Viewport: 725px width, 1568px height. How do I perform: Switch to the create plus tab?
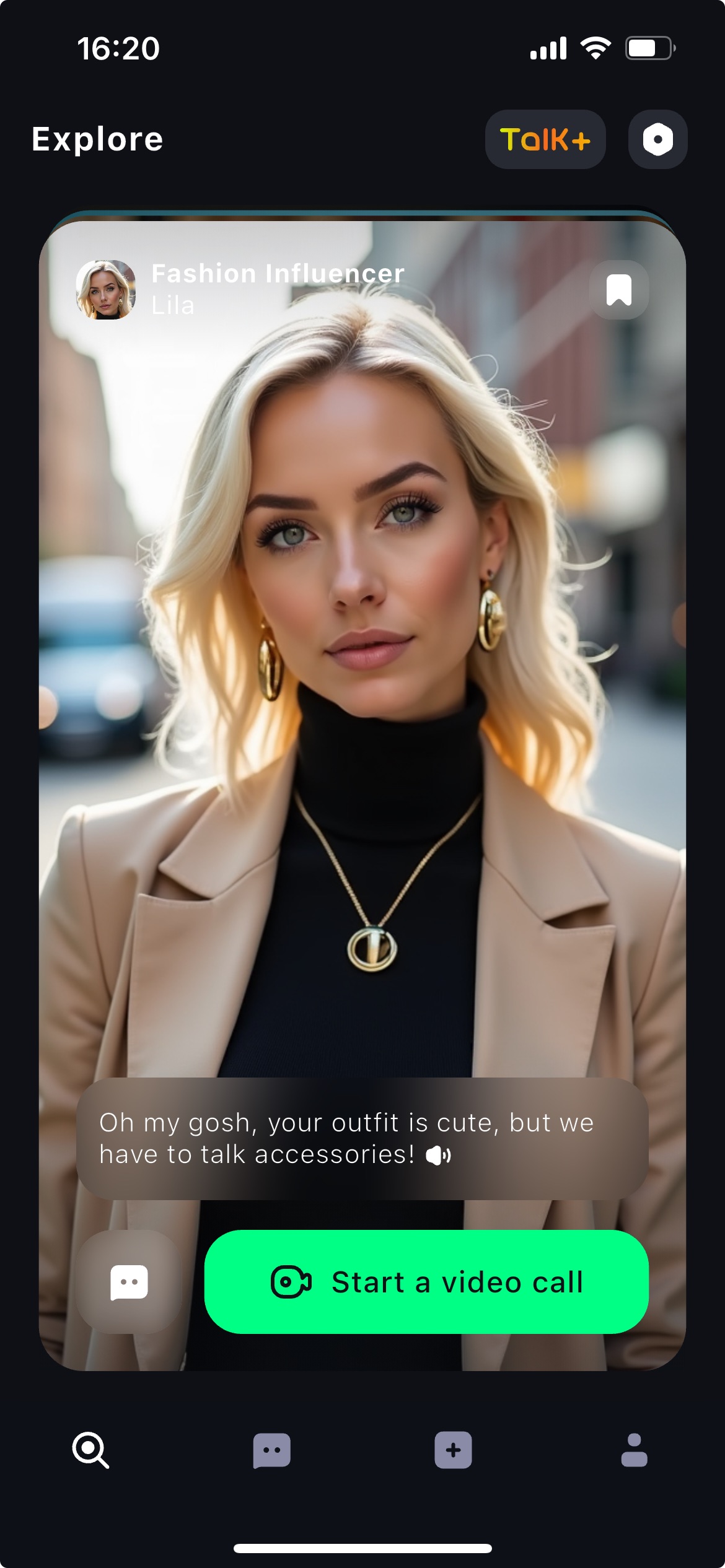[453, 1450]
